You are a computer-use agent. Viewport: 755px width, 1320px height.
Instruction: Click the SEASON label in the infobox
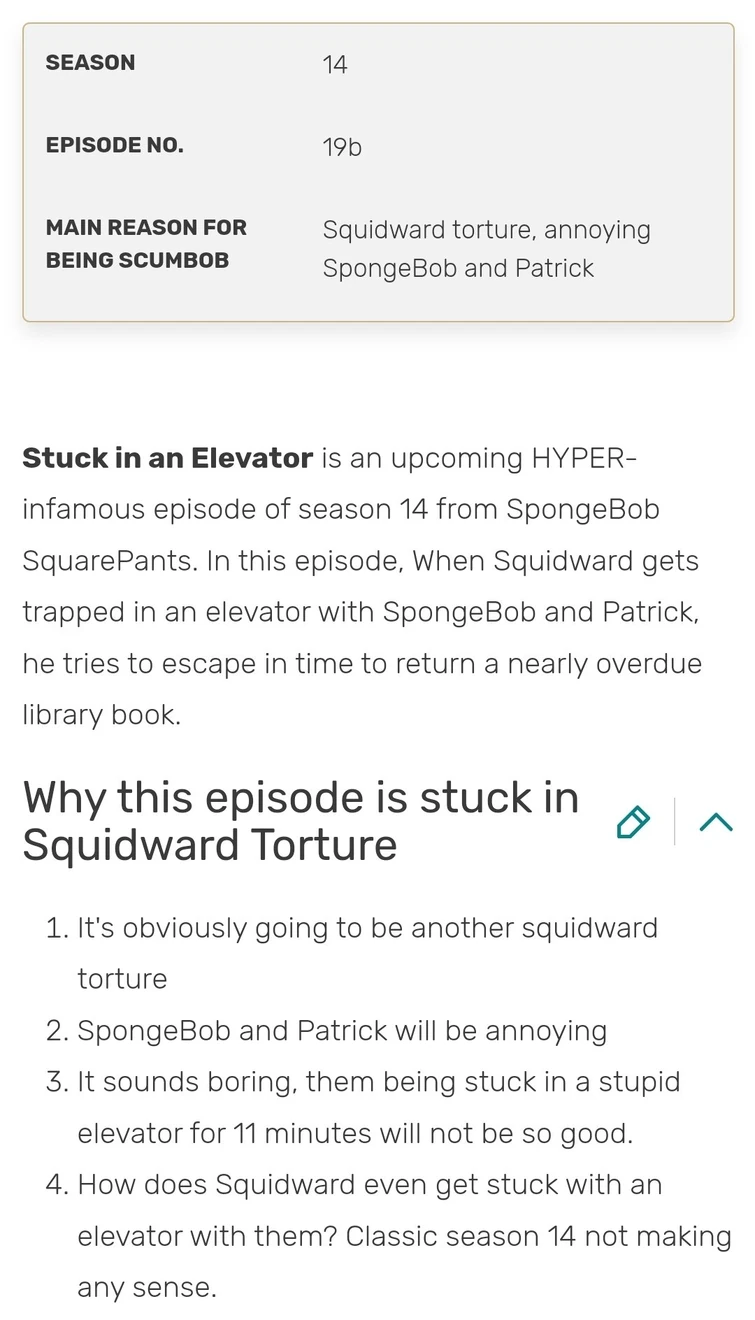[90, 62]
